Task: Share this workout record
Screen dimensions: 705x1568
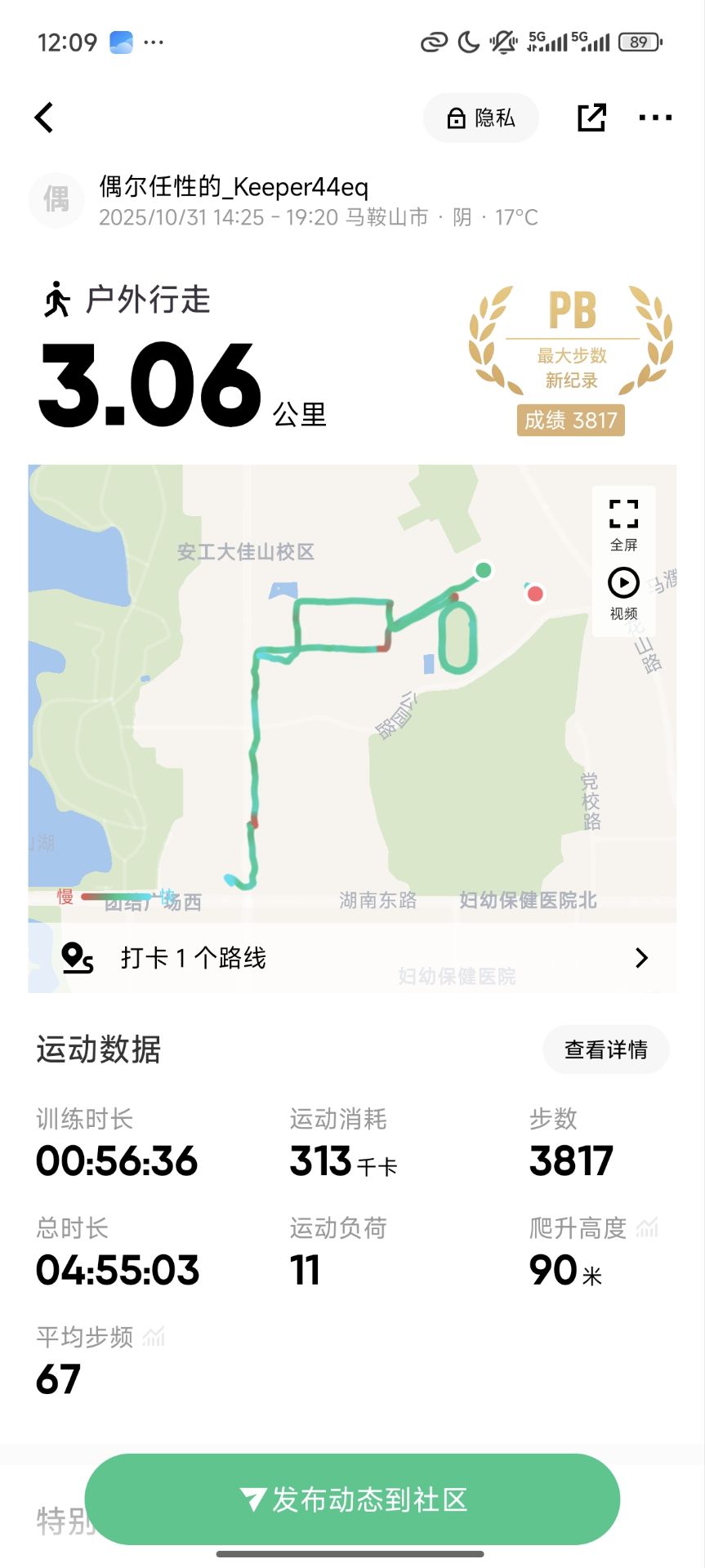Action: coord(591,118)
